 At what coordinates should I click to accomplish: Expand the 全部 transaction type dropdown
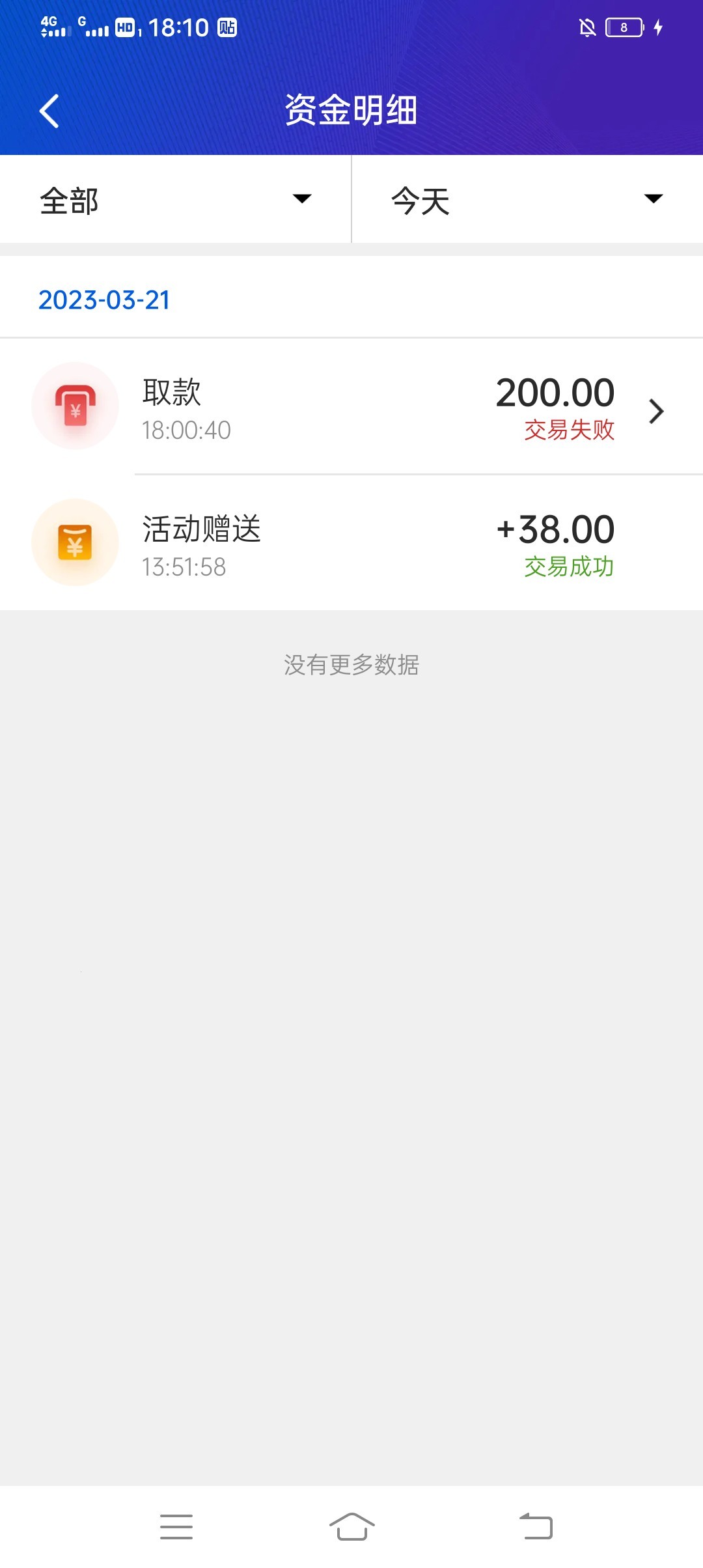point(175,199)
